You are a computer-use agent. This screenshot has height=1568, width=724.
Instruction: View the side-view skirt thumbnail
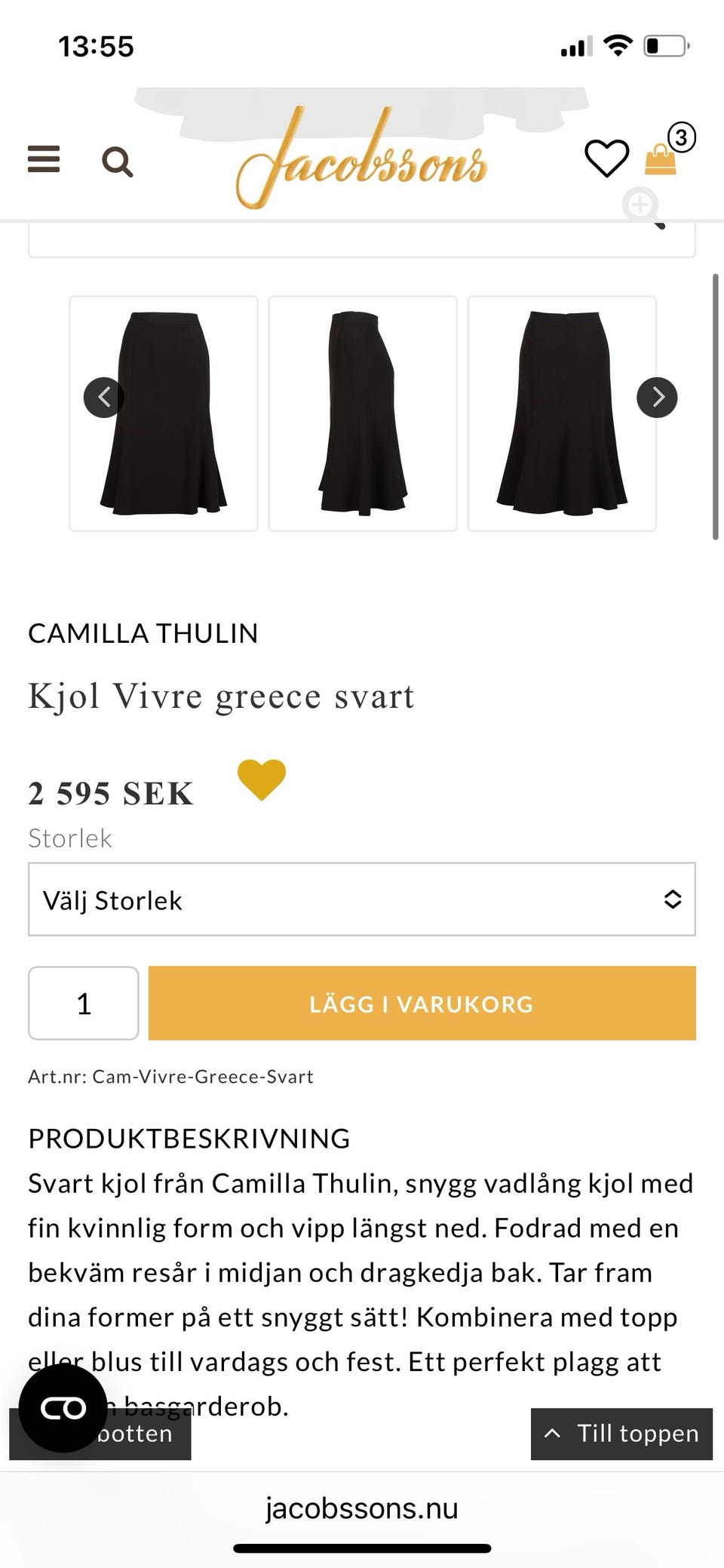[x=363, y=414]
